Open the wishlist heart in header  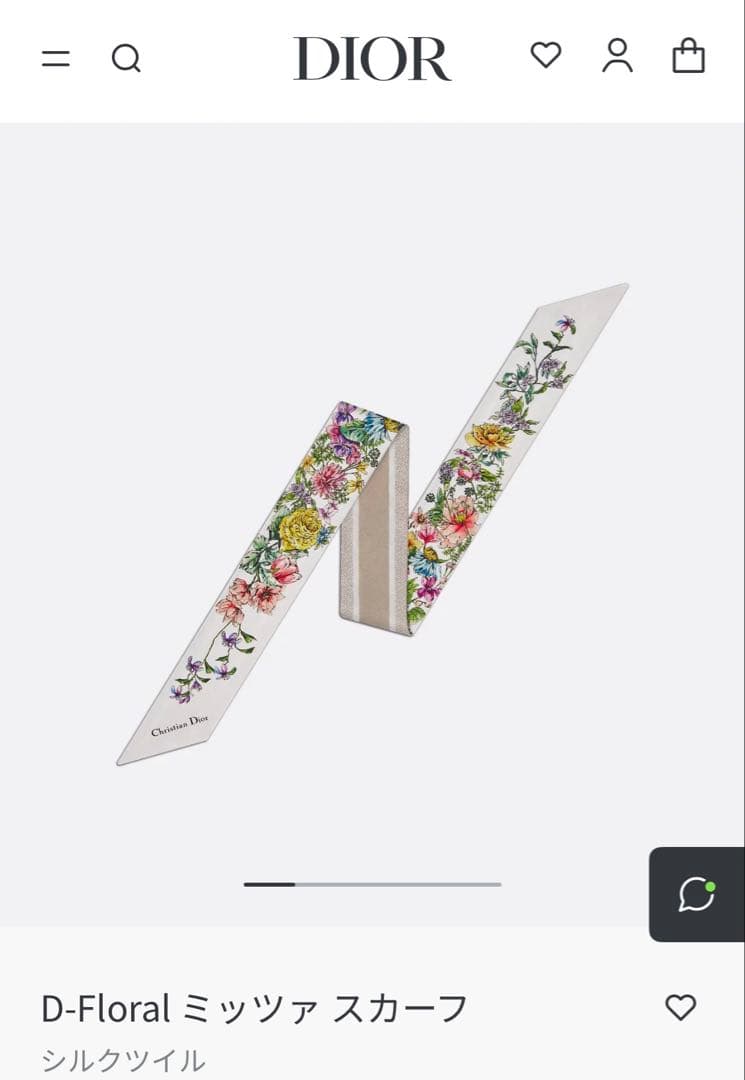click(546, 55)
